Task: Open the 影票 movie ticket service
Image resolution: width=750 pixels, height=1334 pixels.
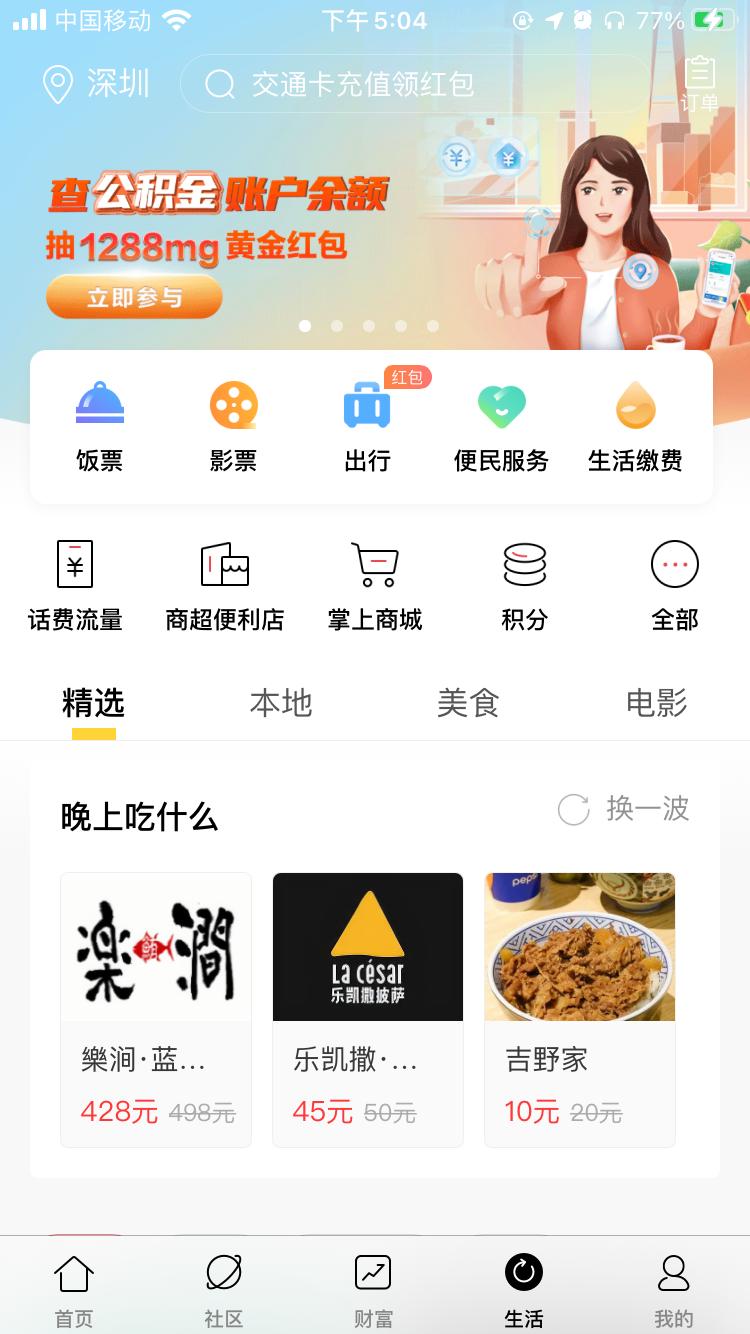Action: point(233,424)
